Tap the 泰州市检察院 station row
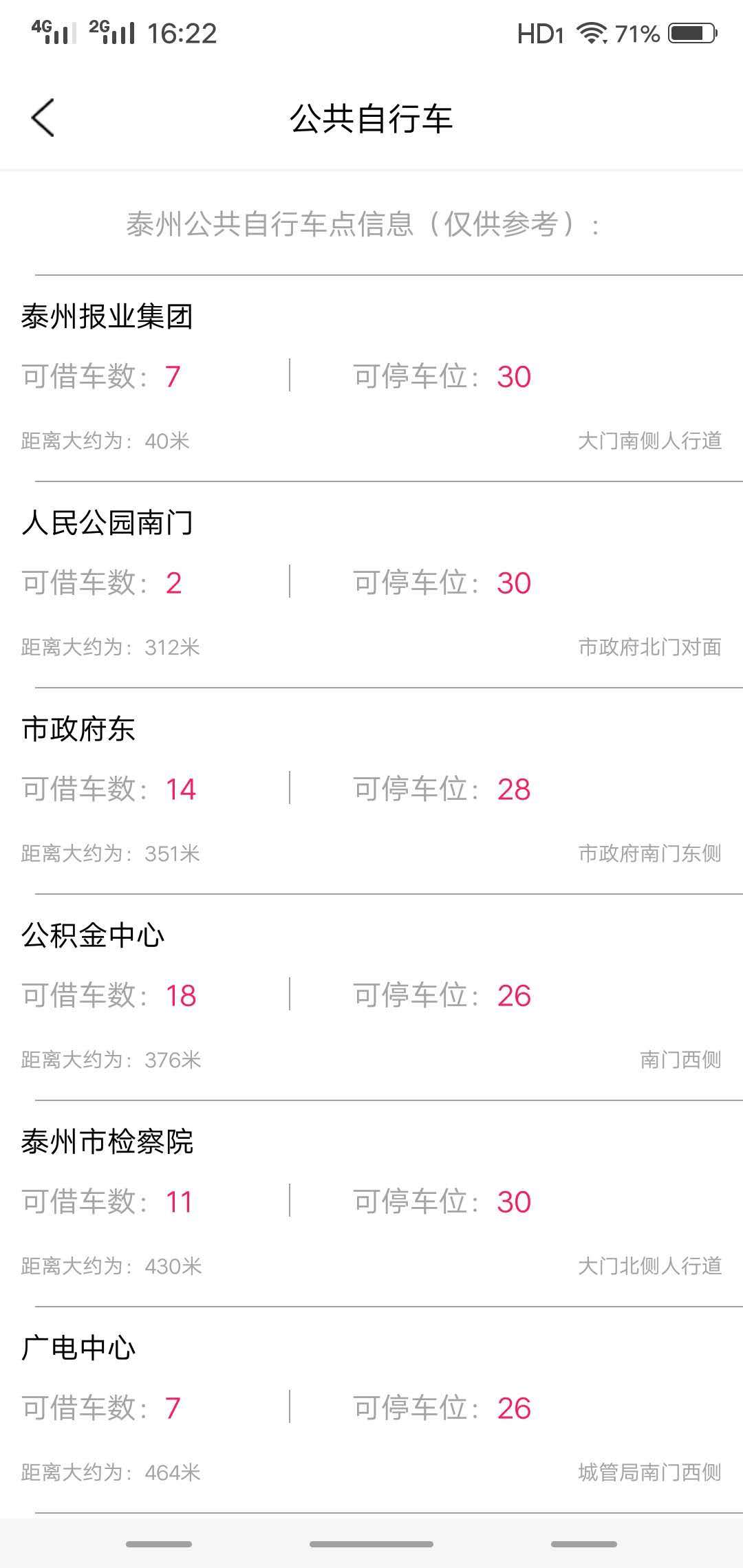This screenshot has width=743, height=1568. (x=107, y=1142)
